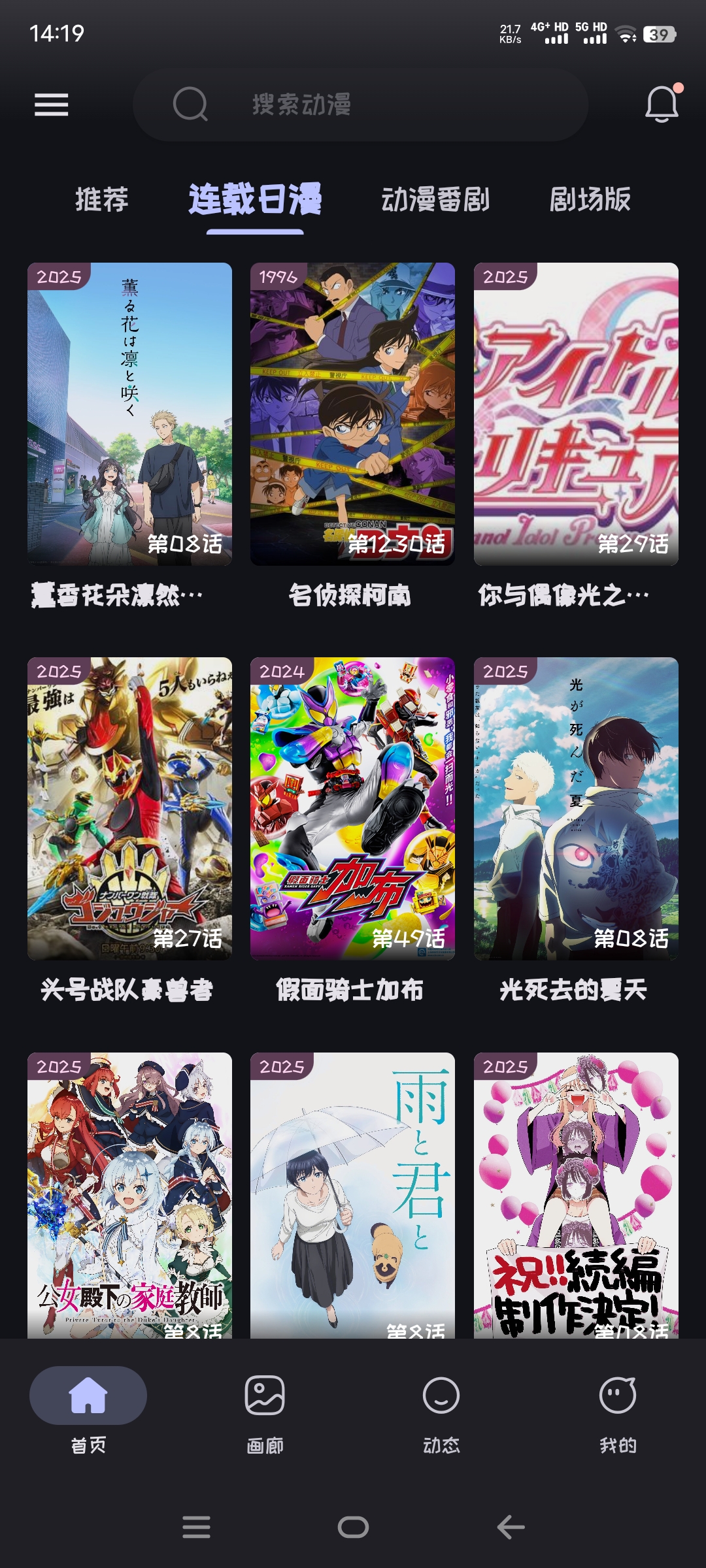
Task: Click the 头号战队豪兽者 title link
Action: point(129,992)
